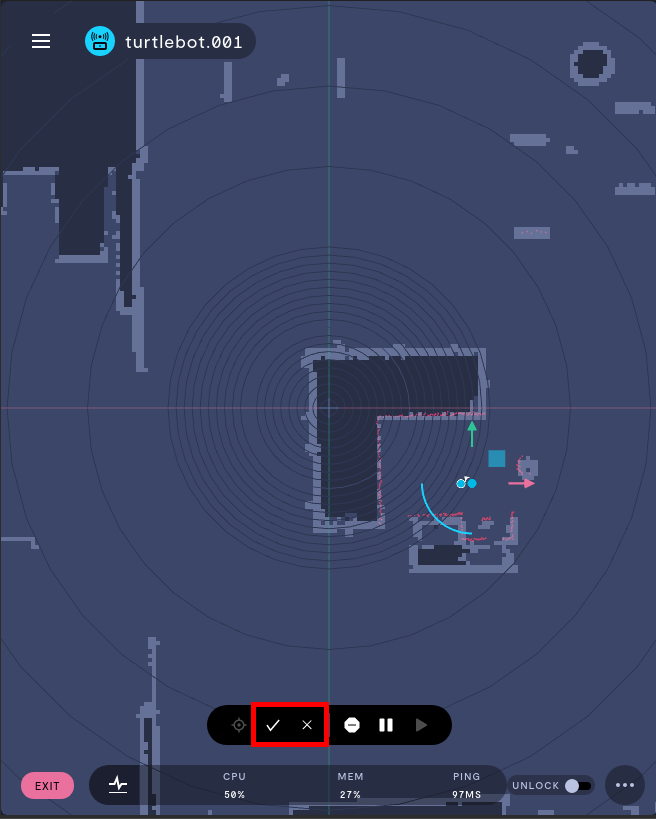
Task: Select the turtlebot.001 robot chip
Action: click(170, 42)
